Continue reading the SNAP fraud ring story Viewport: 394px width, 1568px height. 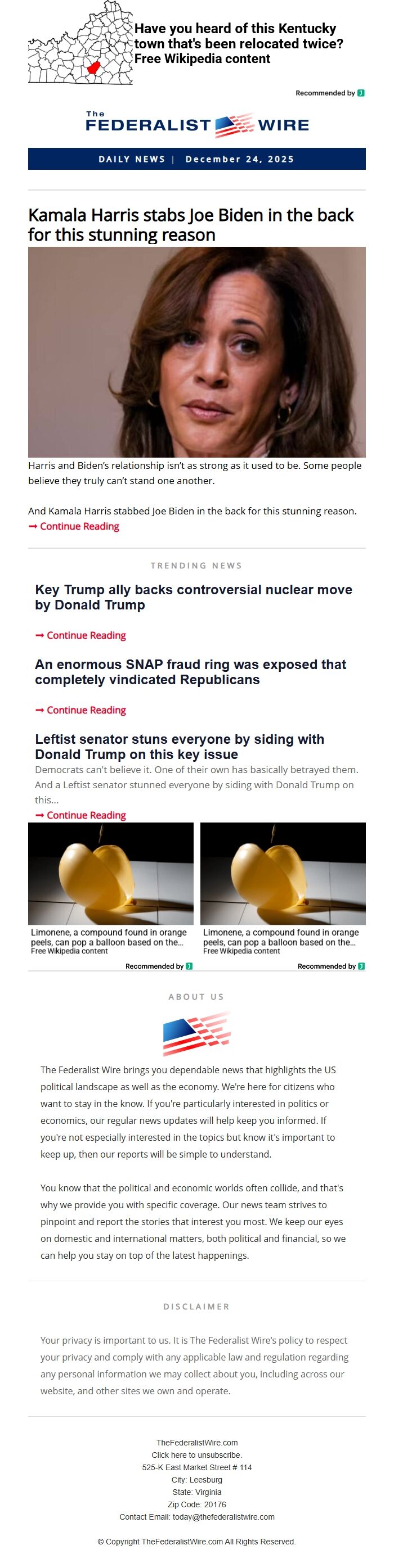pos(86,710)
